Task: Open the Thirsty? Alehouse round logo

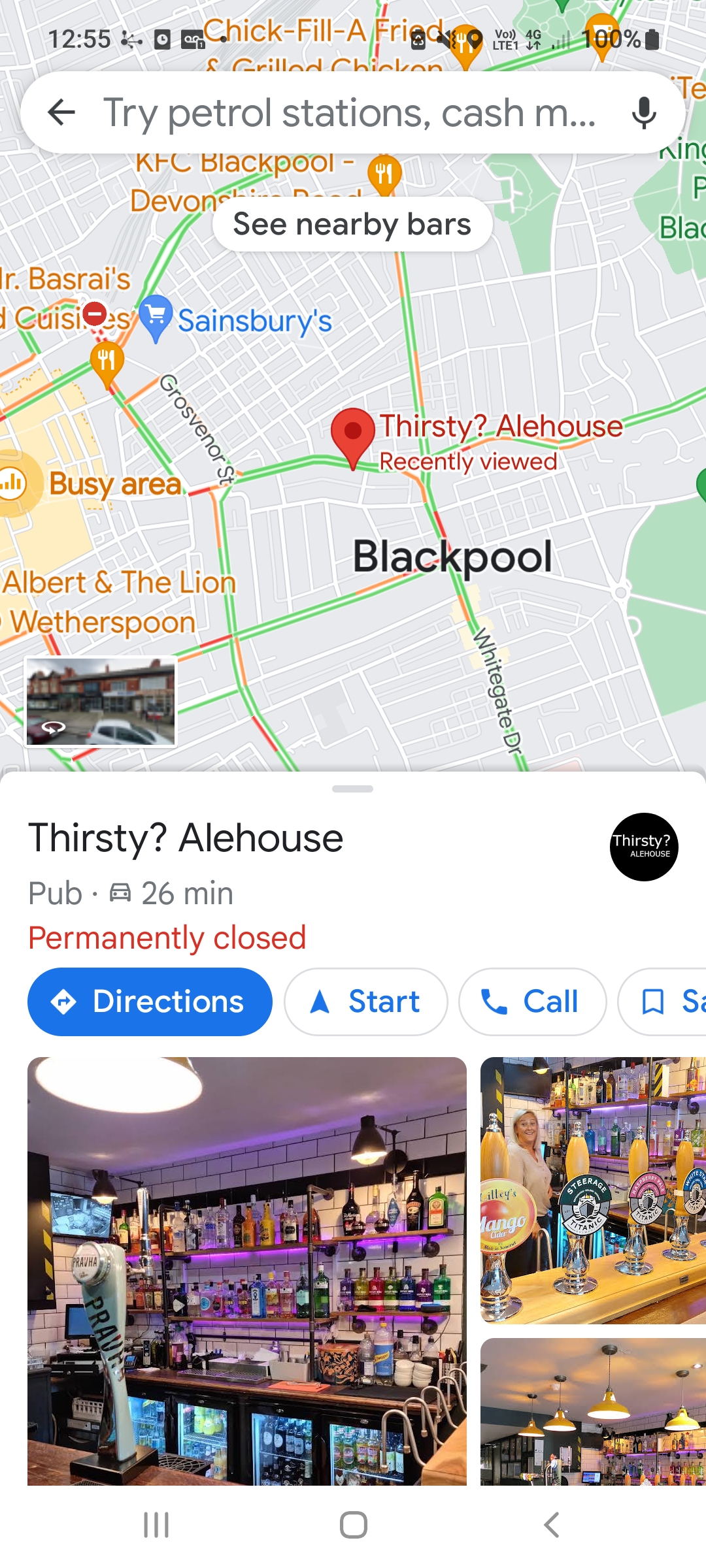Action: (x=644, y=847)
